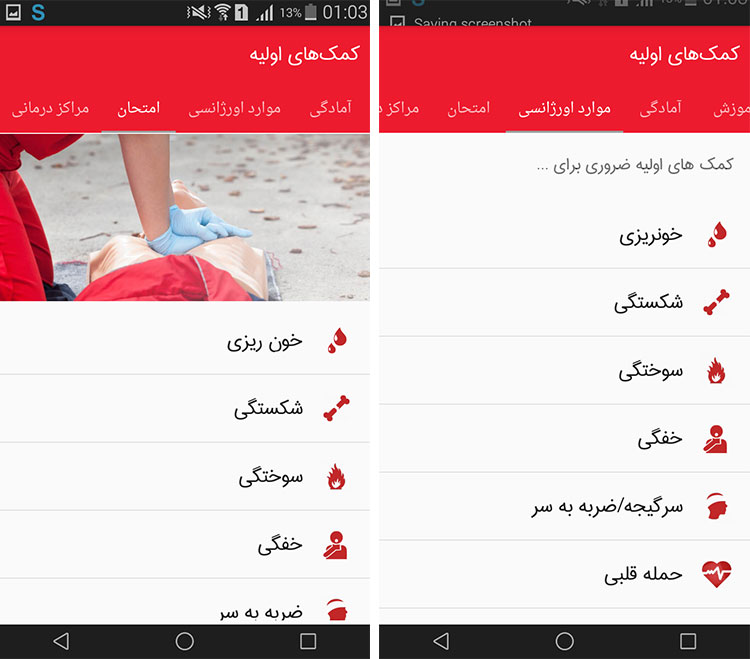Open شکستگی in the امتحان screen list
750x659 pixels.
pyautogui.click(x=268, y=409)
